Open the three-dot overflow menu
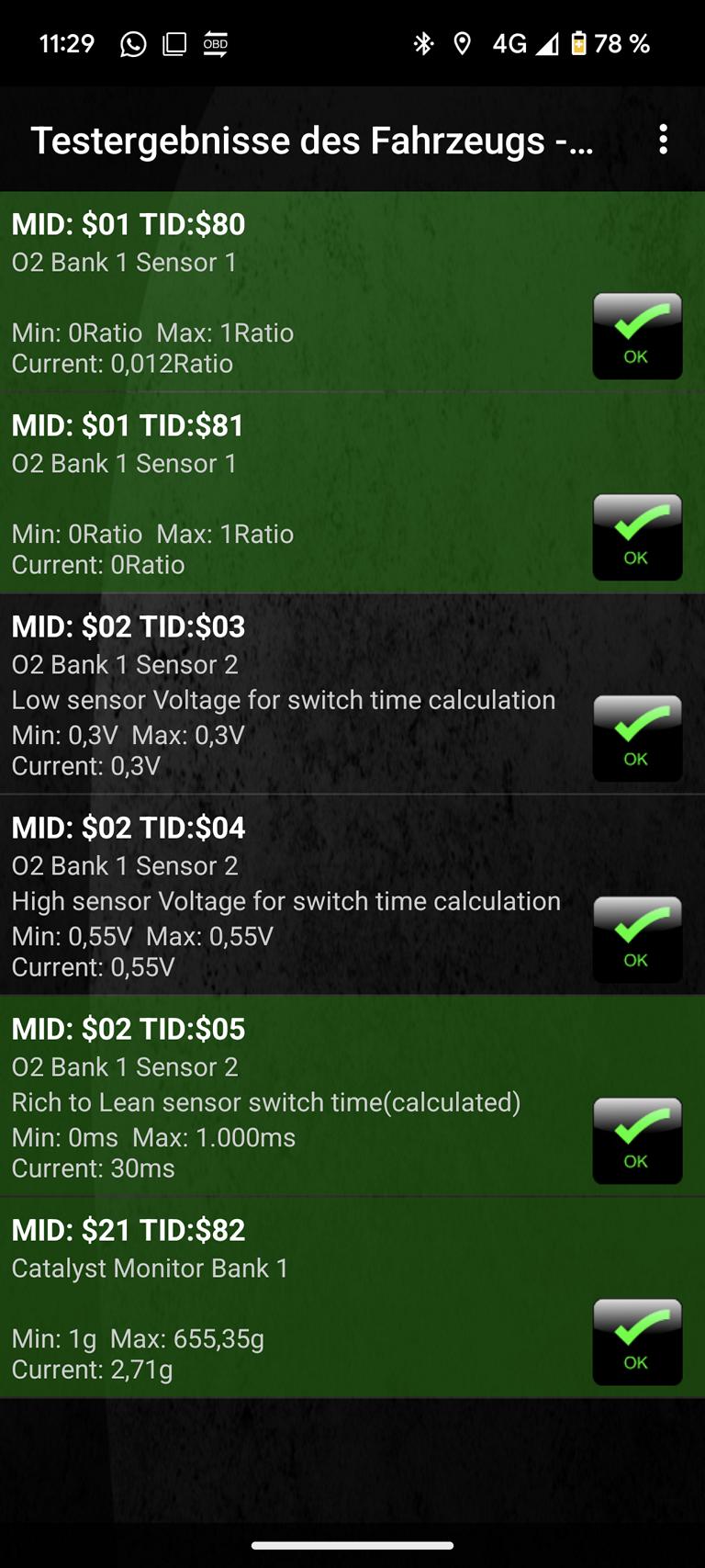Image resolution: width=705 pixels, height=1568 pixels. (x=663, y=140)
